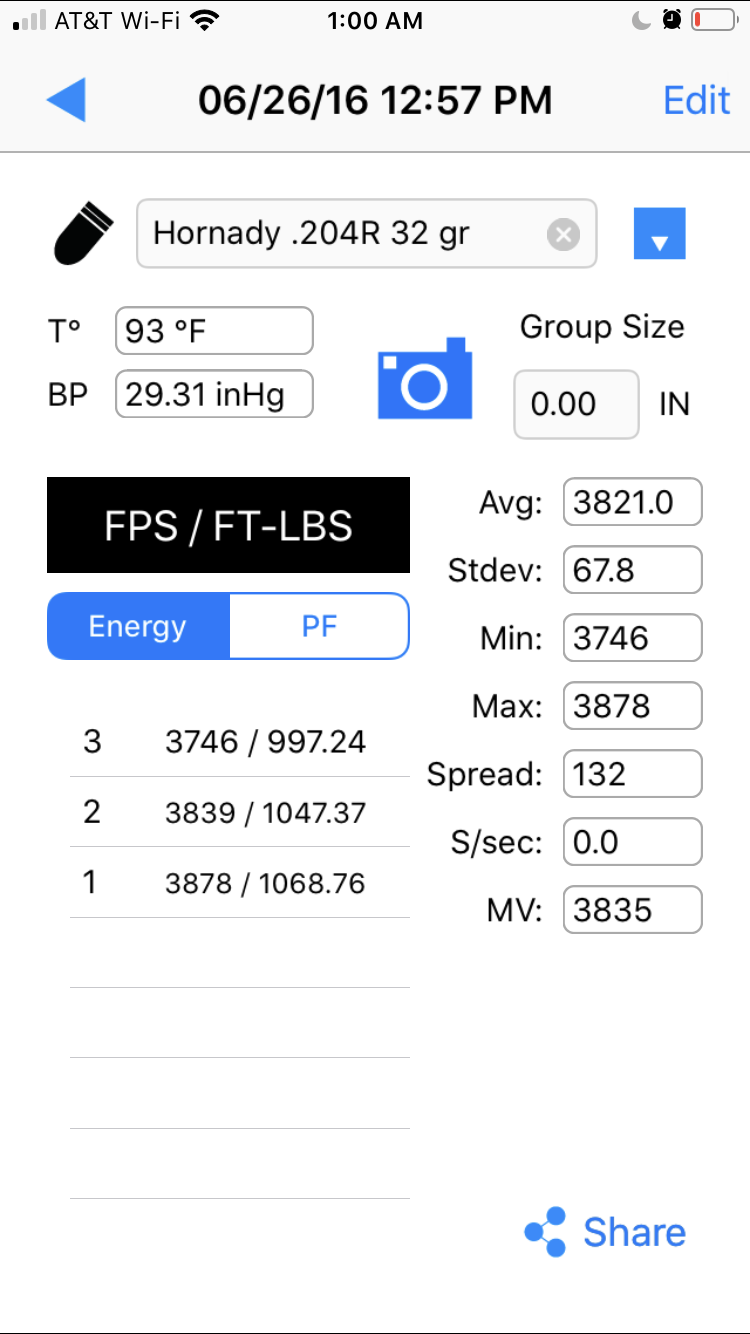
Task: Share this shot string
Action: [x=606, y=1232]
